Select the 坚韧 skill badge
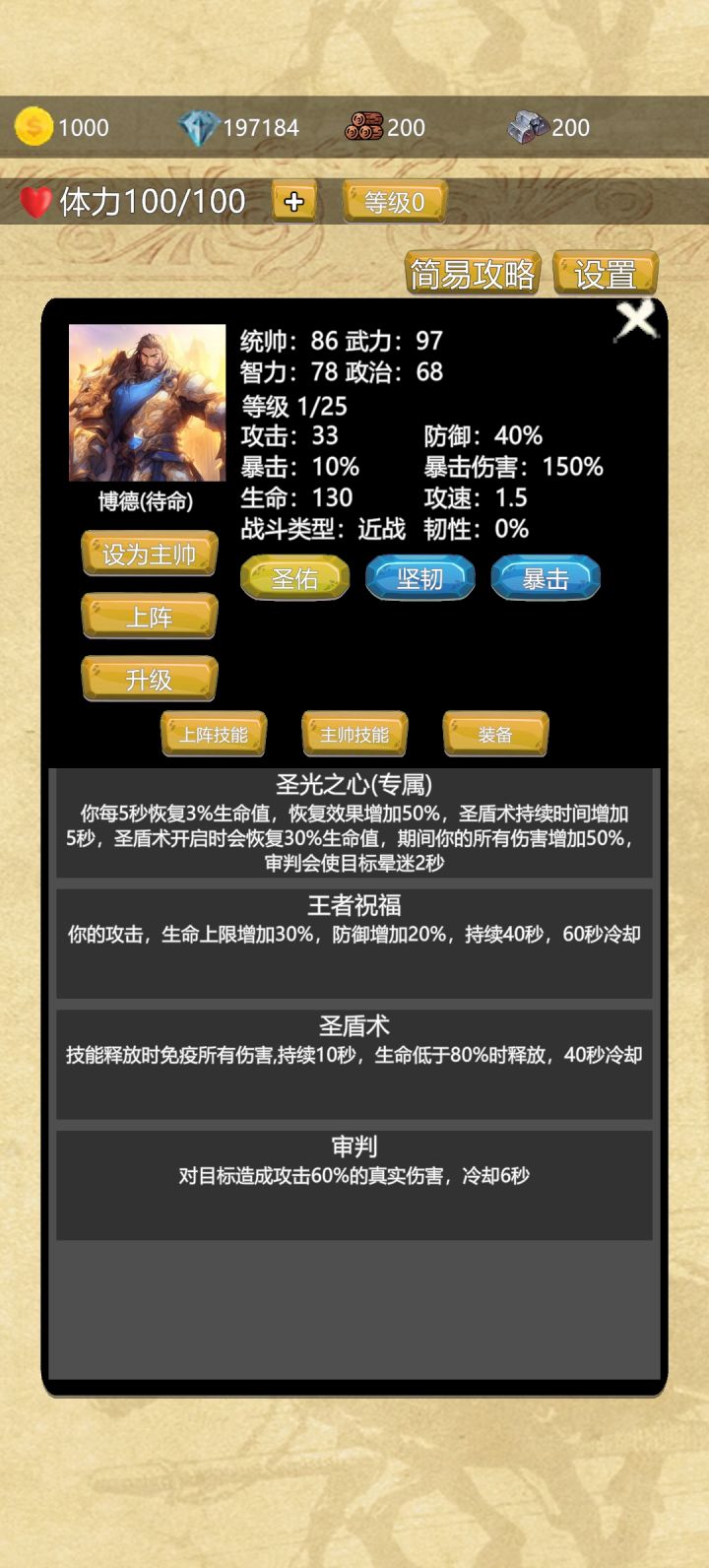Screen dimensions: 709x1568 (419, 579)
